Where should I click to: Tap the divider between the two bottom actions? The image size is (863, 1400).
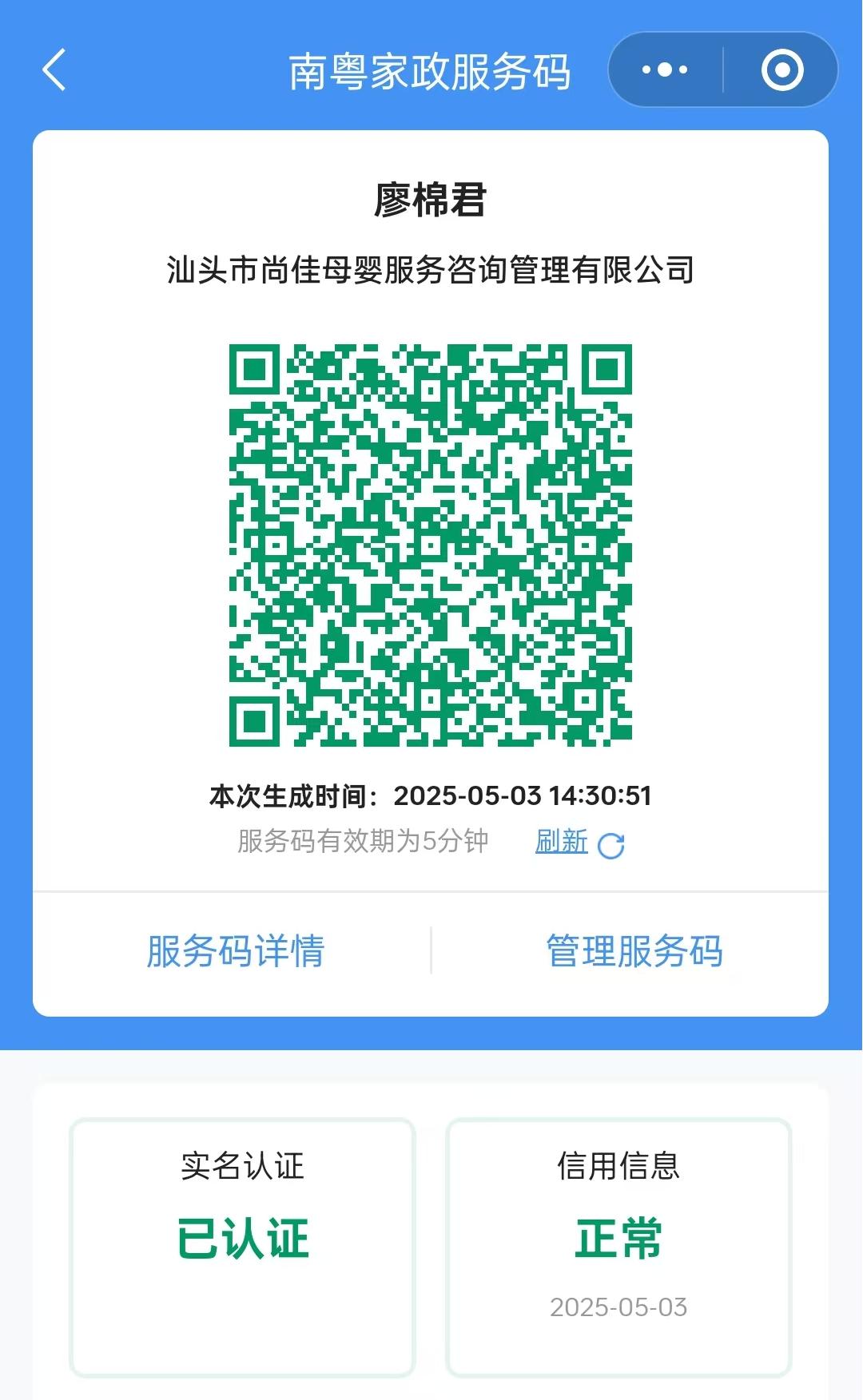(431, 950)
